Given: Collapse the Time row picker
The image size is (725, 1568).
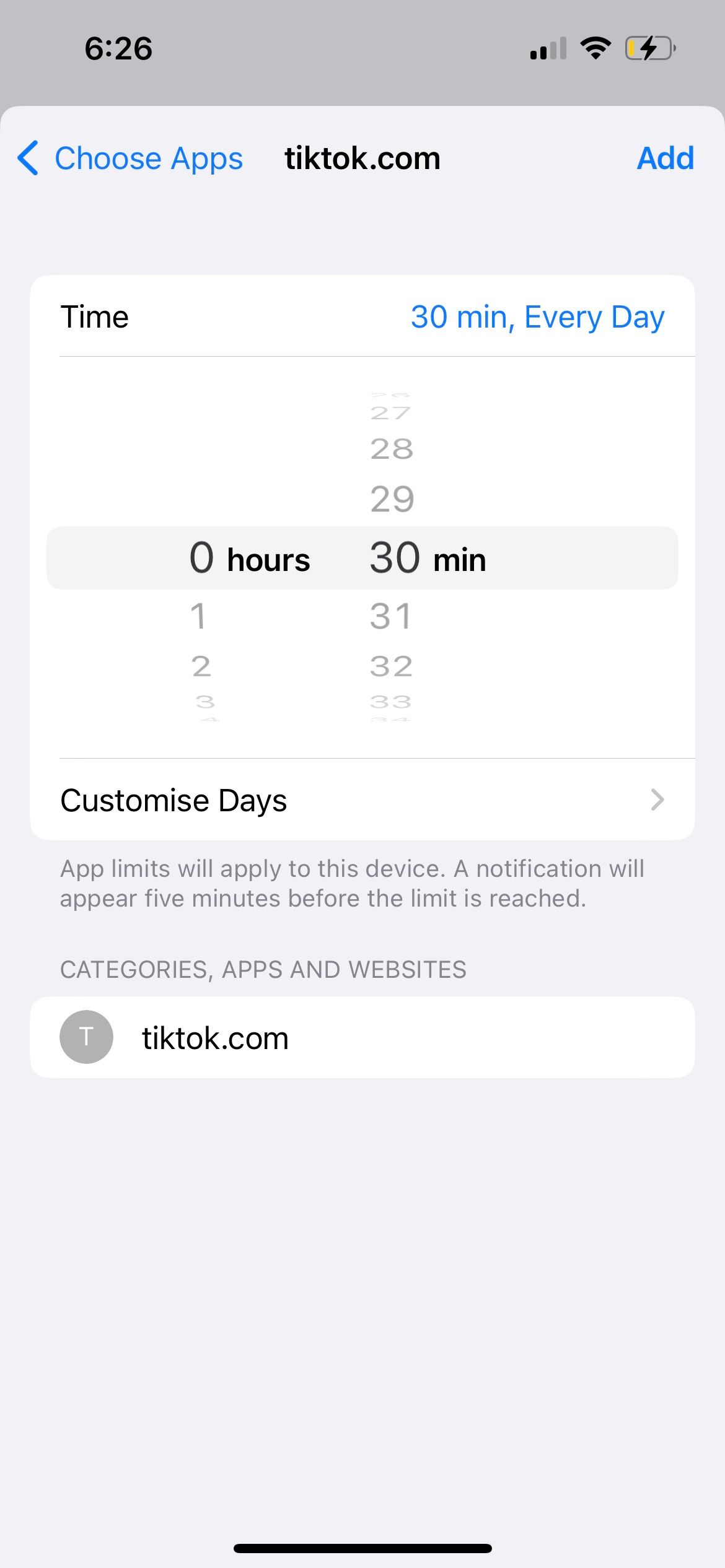Looking at the screenshot, I should [362, 317].
